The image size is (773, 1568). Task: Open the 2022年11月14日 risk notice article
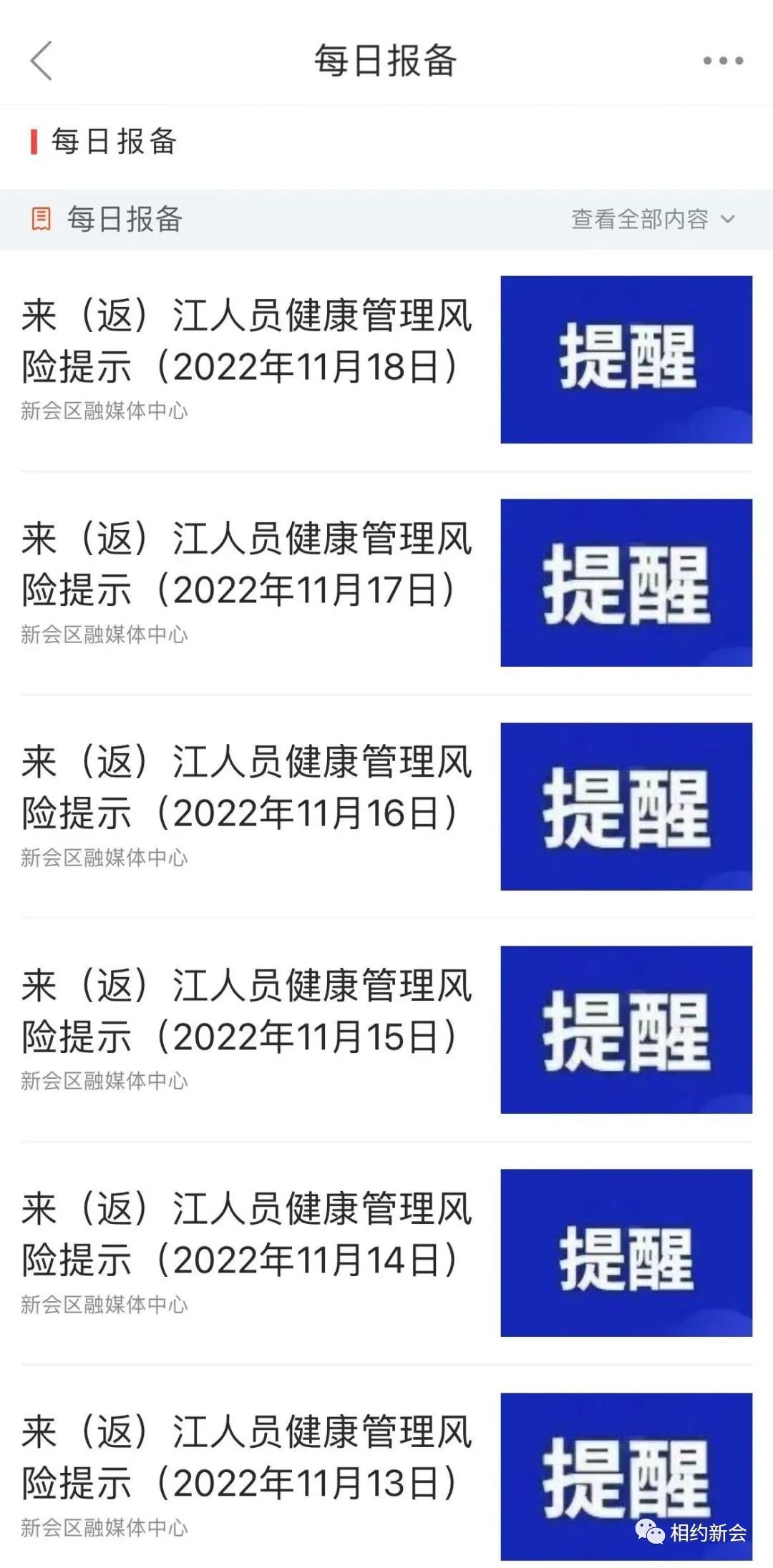(x=386, y=1253)
